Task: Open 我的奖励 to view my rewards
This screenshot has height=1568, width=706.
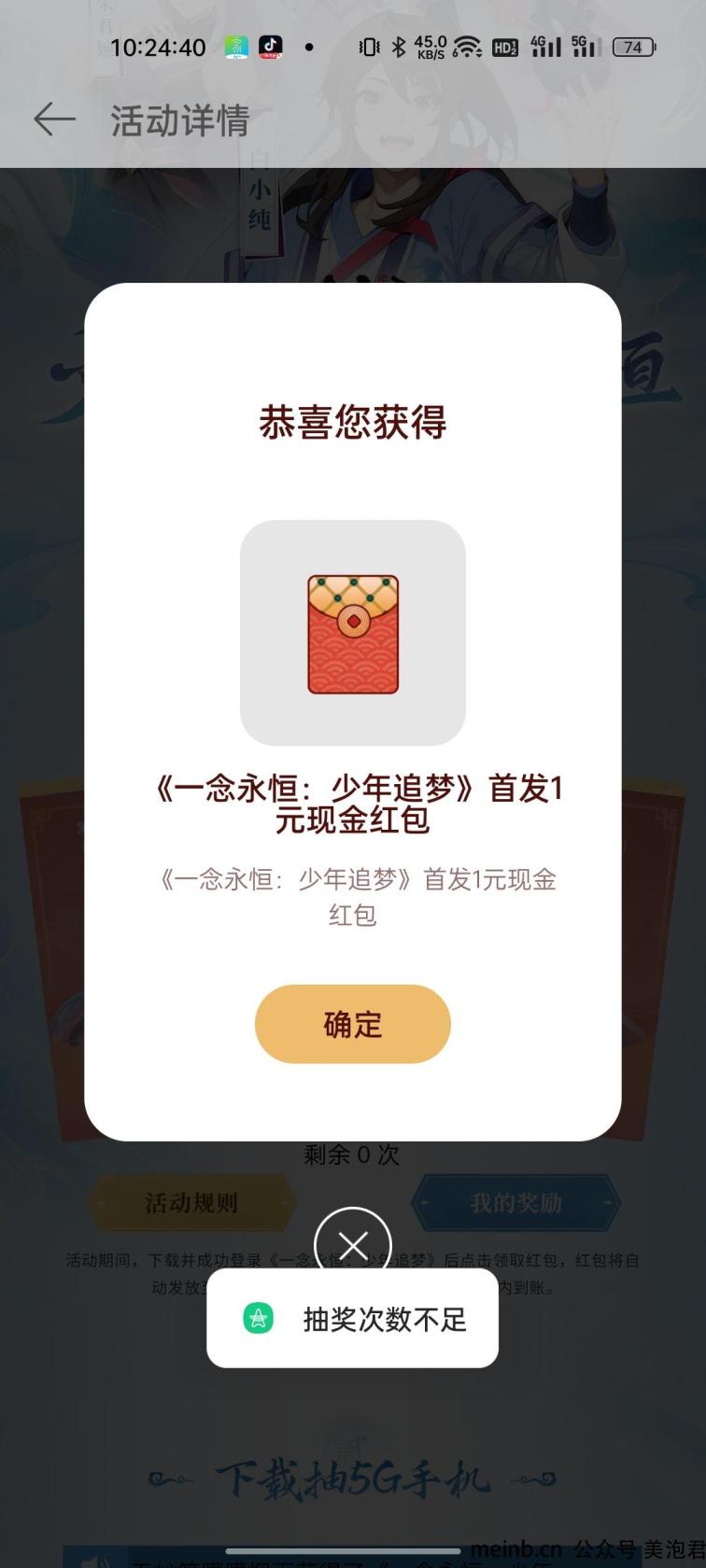Action: (515, 1202)
